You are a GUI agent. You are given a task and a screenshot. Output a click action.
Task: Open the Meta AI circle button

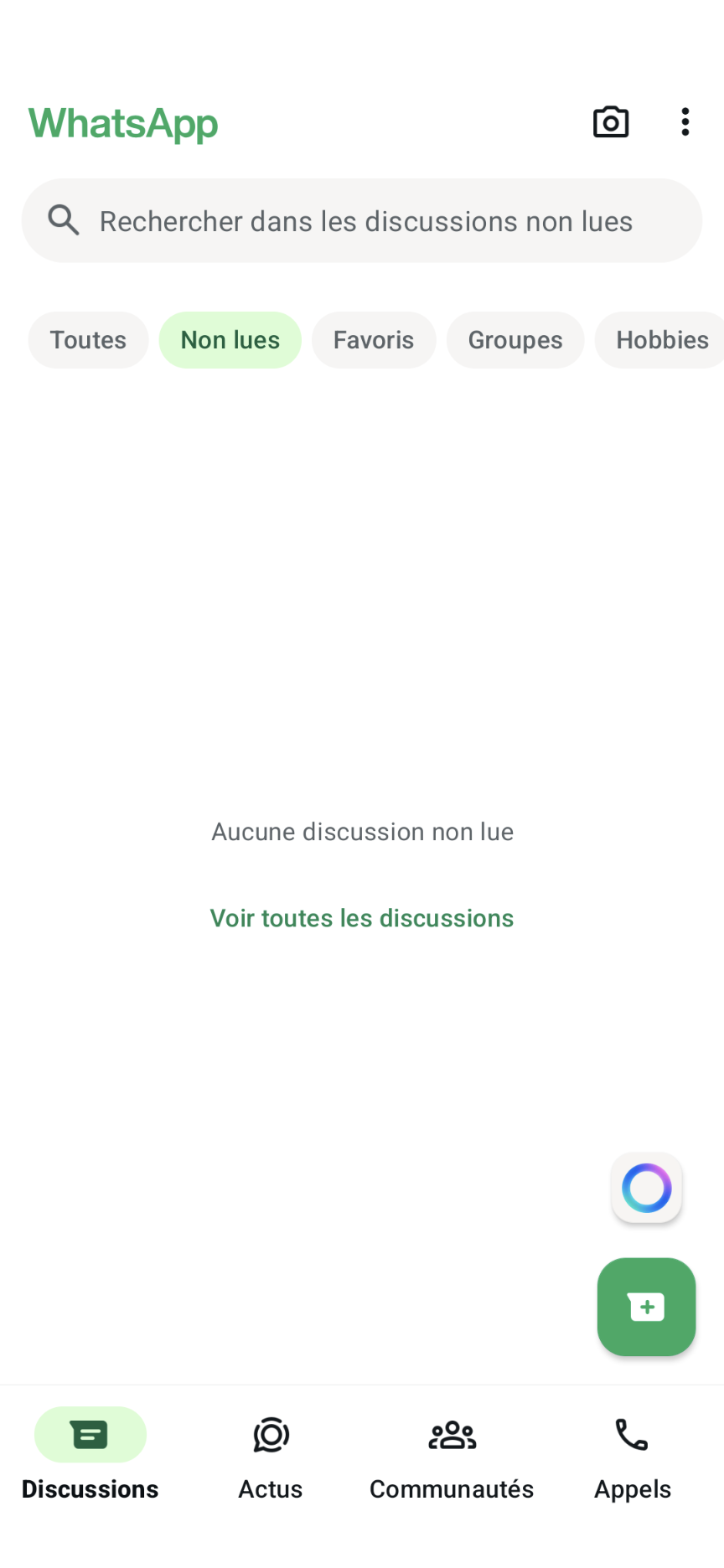[647, 1188]
